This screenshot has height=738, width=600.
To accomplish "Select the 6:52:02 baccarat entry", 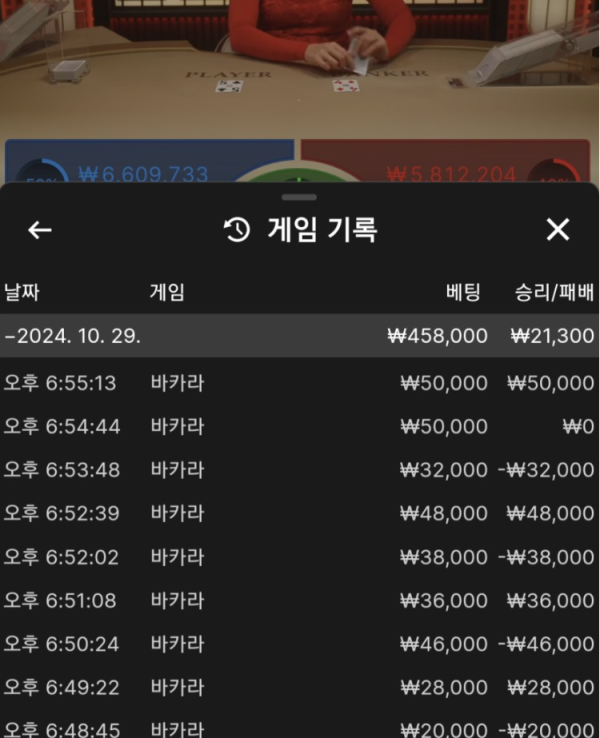I will [298, 557].
